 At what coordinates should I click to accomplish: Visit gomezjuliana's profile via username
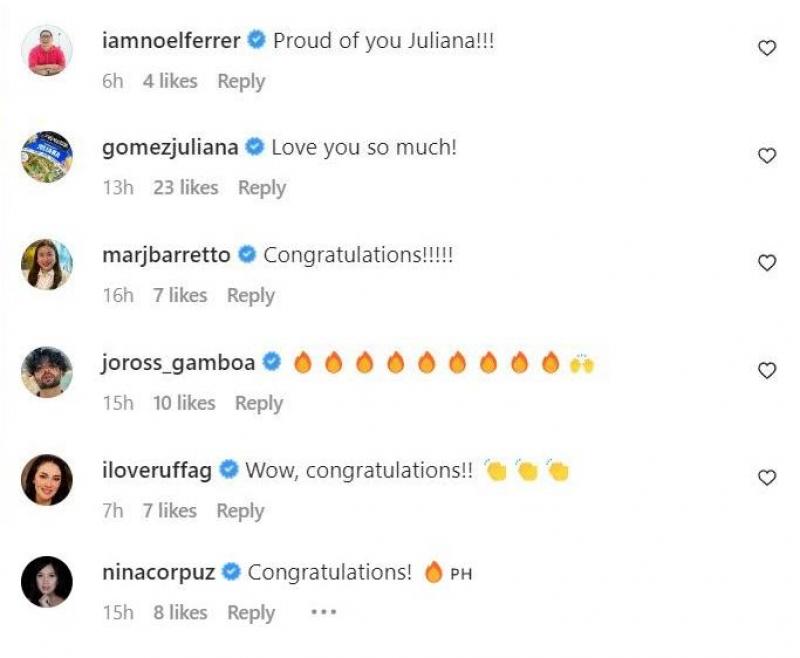(170, 148)
